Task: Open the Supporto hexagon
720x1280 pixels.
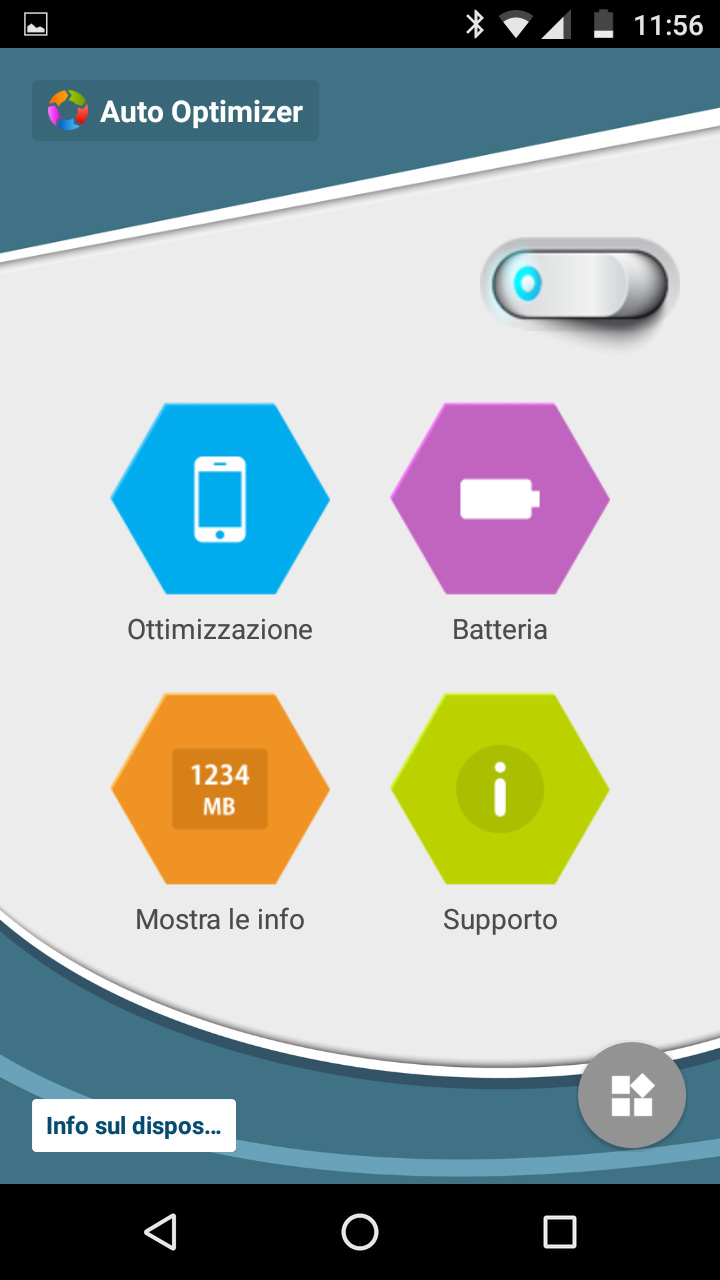Action: 500,789
